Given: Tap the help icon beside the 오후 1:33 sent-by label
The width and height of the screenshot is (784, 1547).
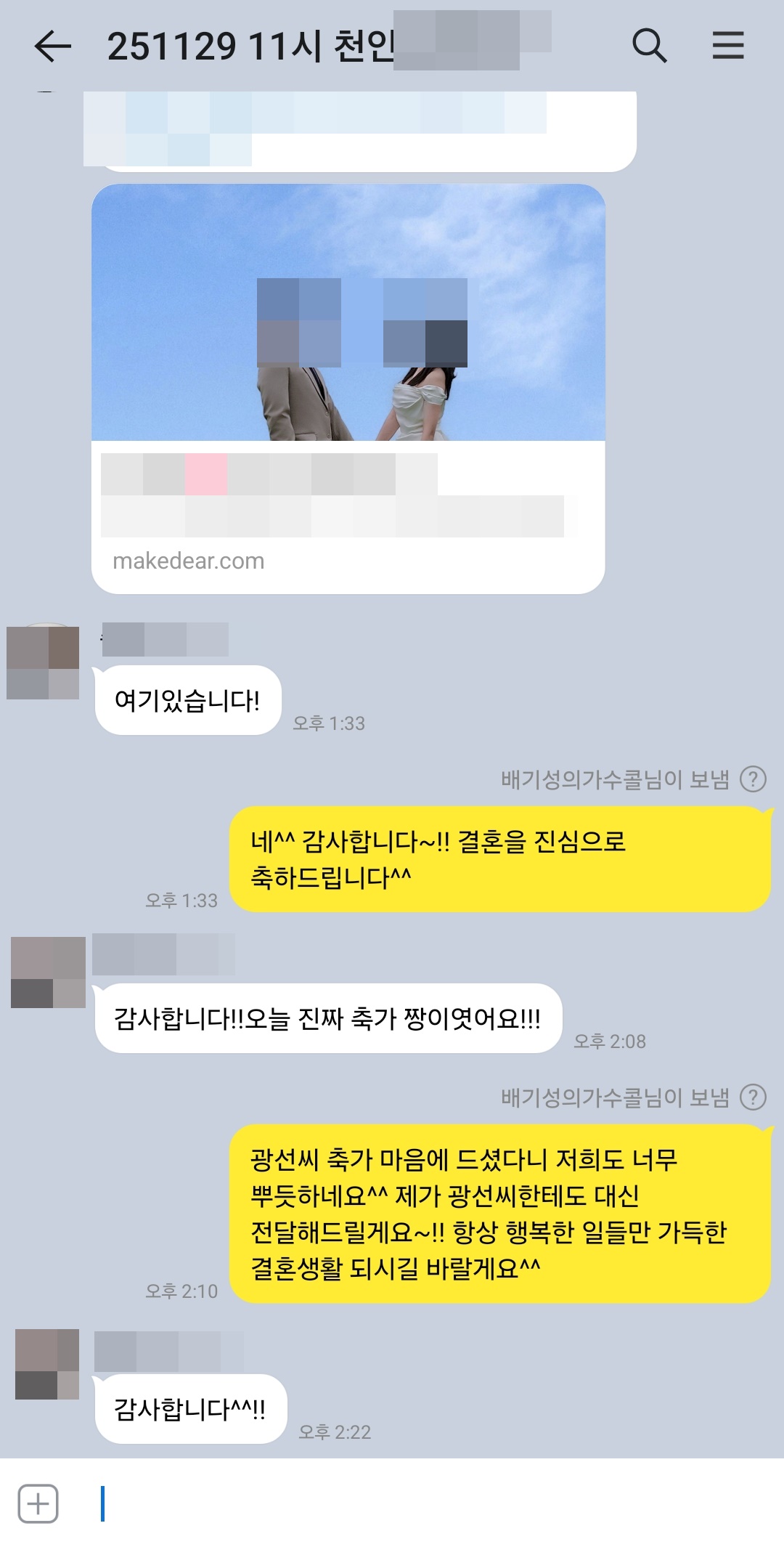Looking at the screenshot, I should coord(753,779).
